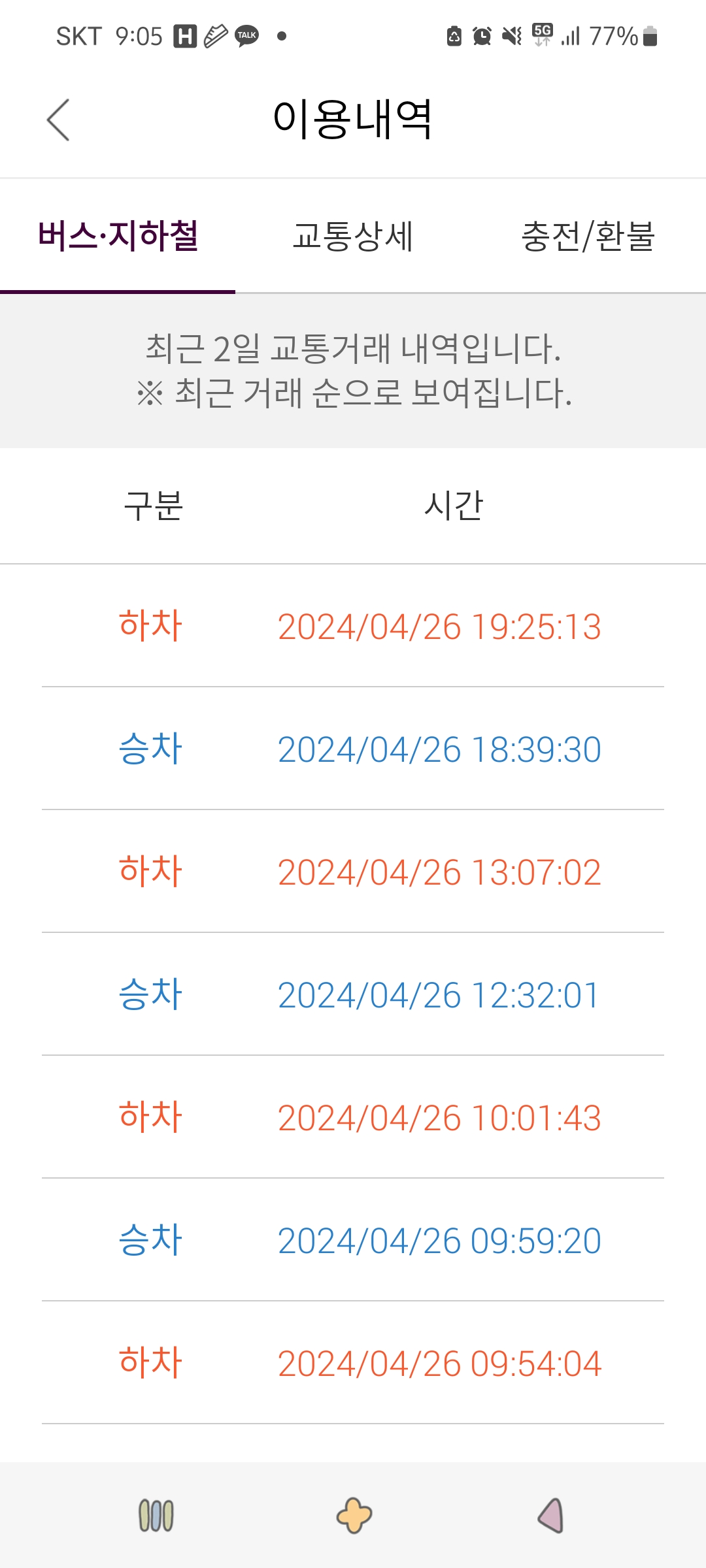Open the 충전/환불 tab

[x=588, y=237]
